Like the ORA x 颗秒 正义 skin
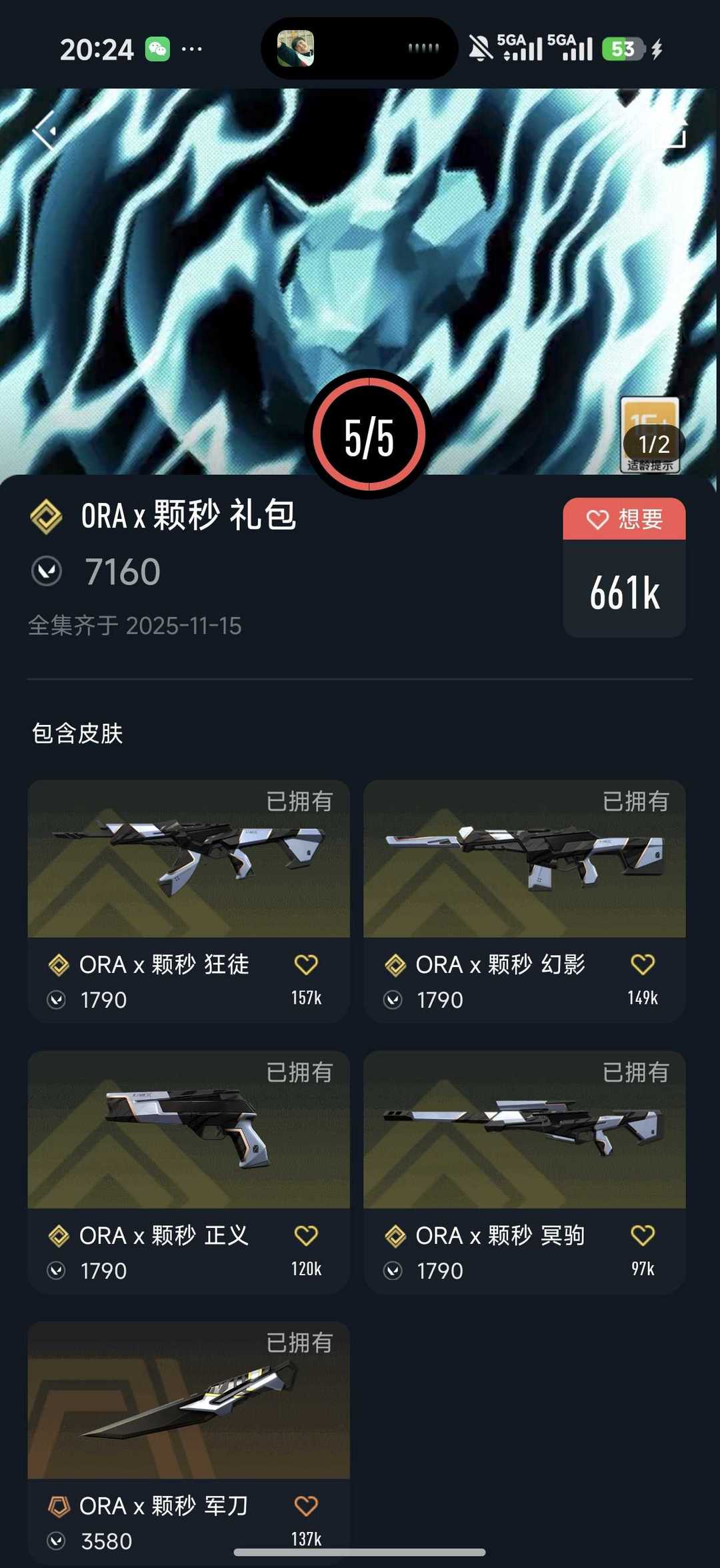Image resolution: width=720 pixels, height=1568 pixels. click(306, 1236)
